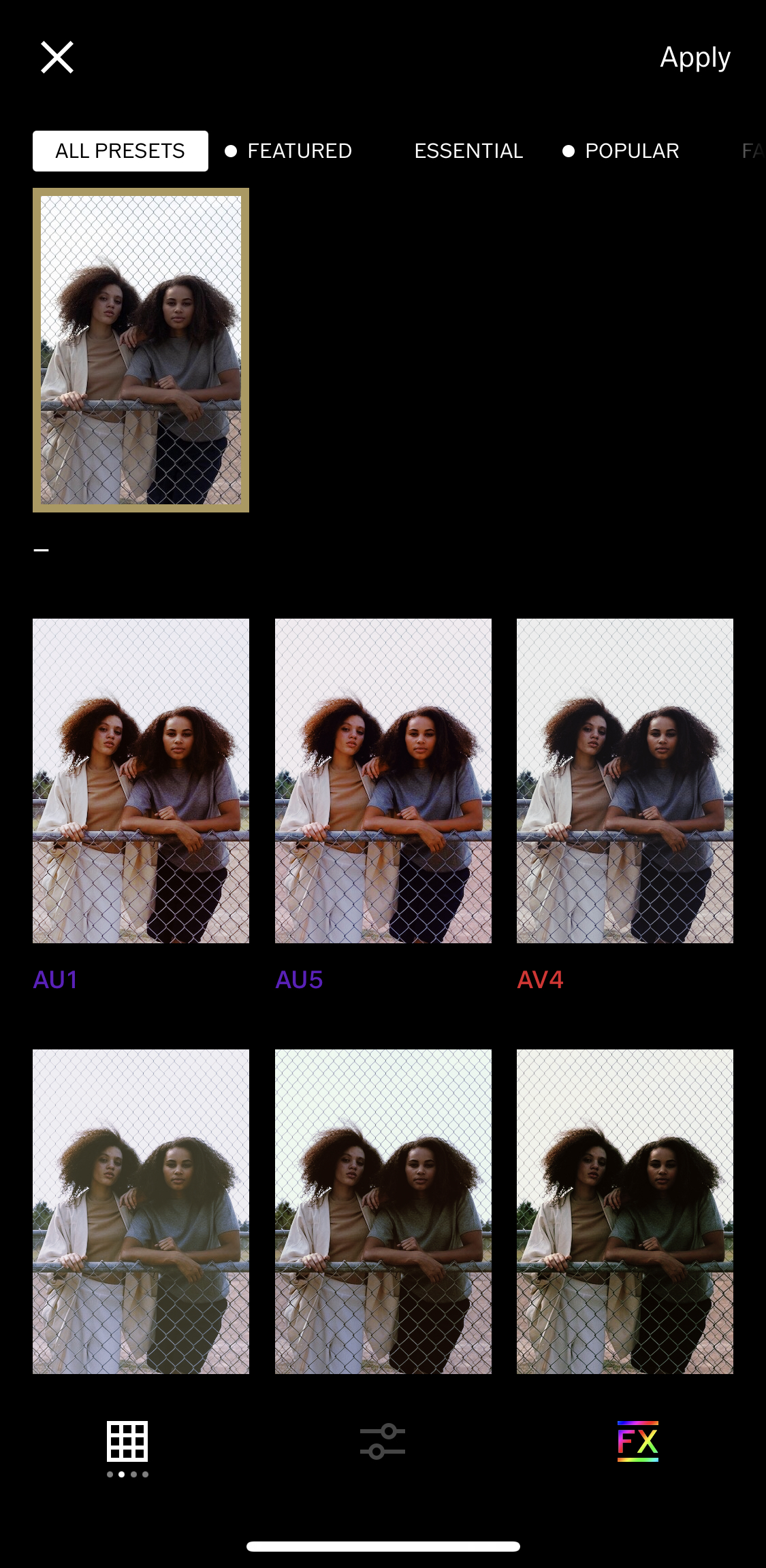The width and height of the screenshot is (766, 1568).
Task: Close the preset editor
Action: [57, 57]
